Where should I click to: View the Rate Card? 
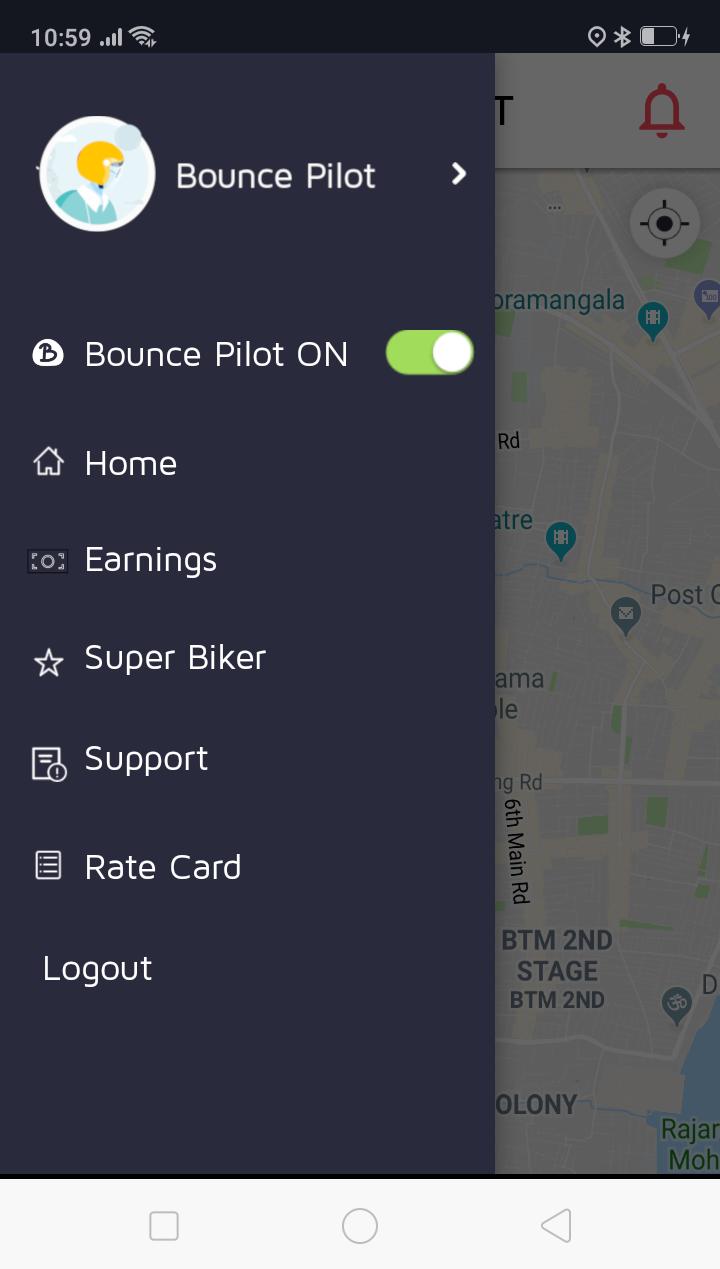(x=162, y=866)
